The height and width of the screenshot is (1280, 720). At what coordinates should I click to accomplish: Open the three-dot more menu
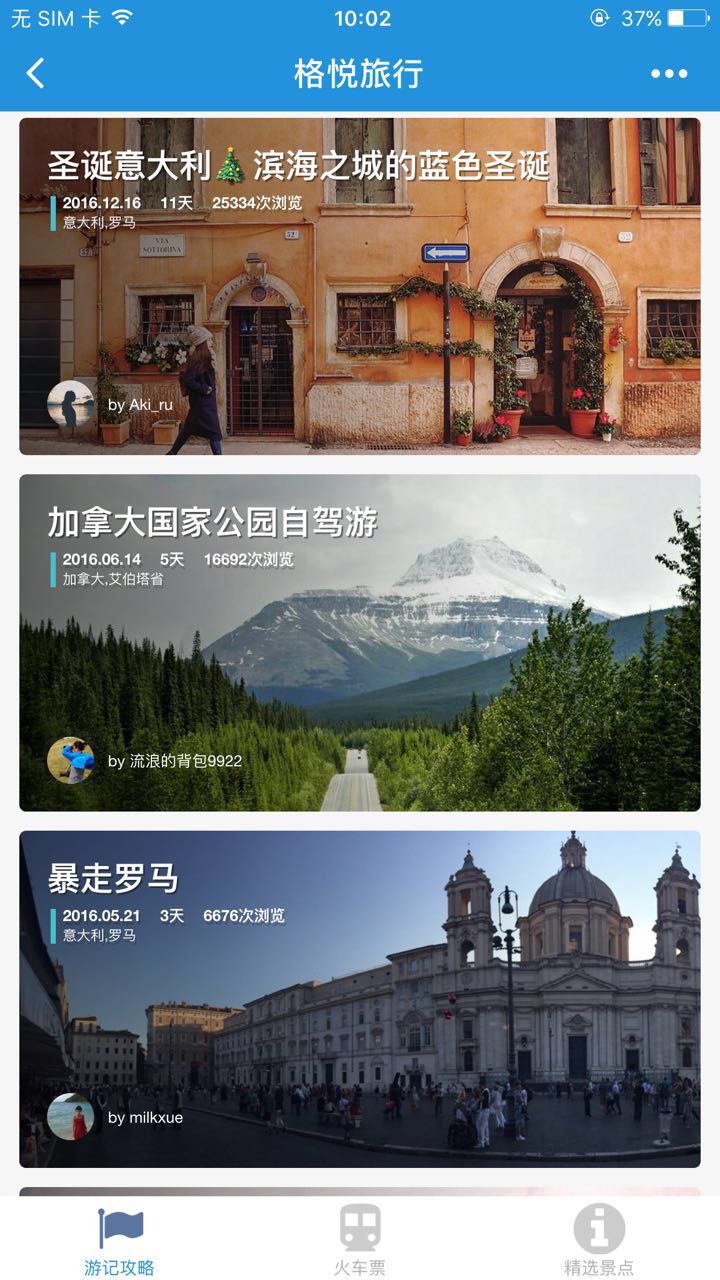click(668, 73)
